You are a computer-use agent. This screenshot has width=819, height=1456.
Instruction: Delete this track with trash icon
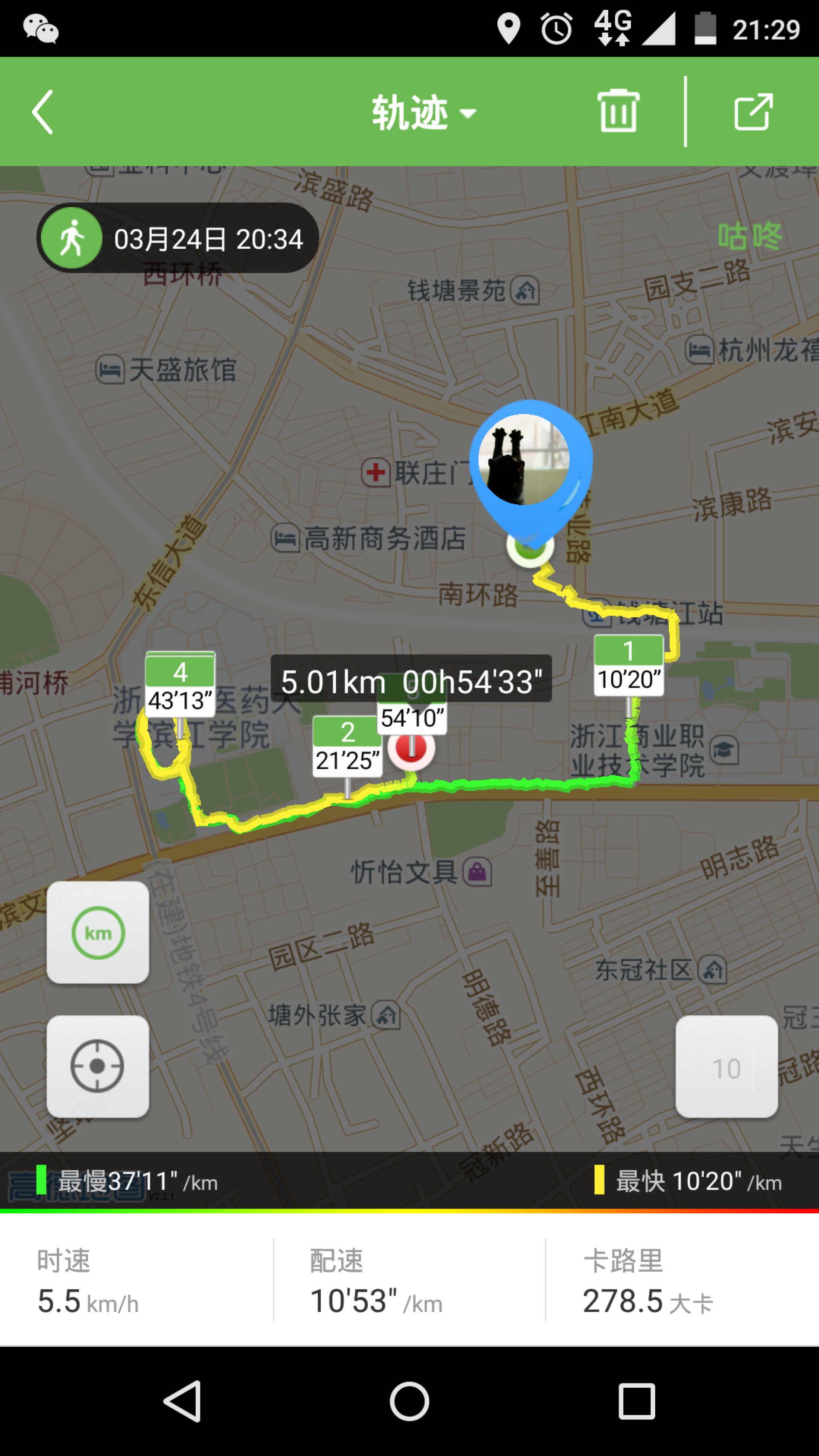click(618, 111)
